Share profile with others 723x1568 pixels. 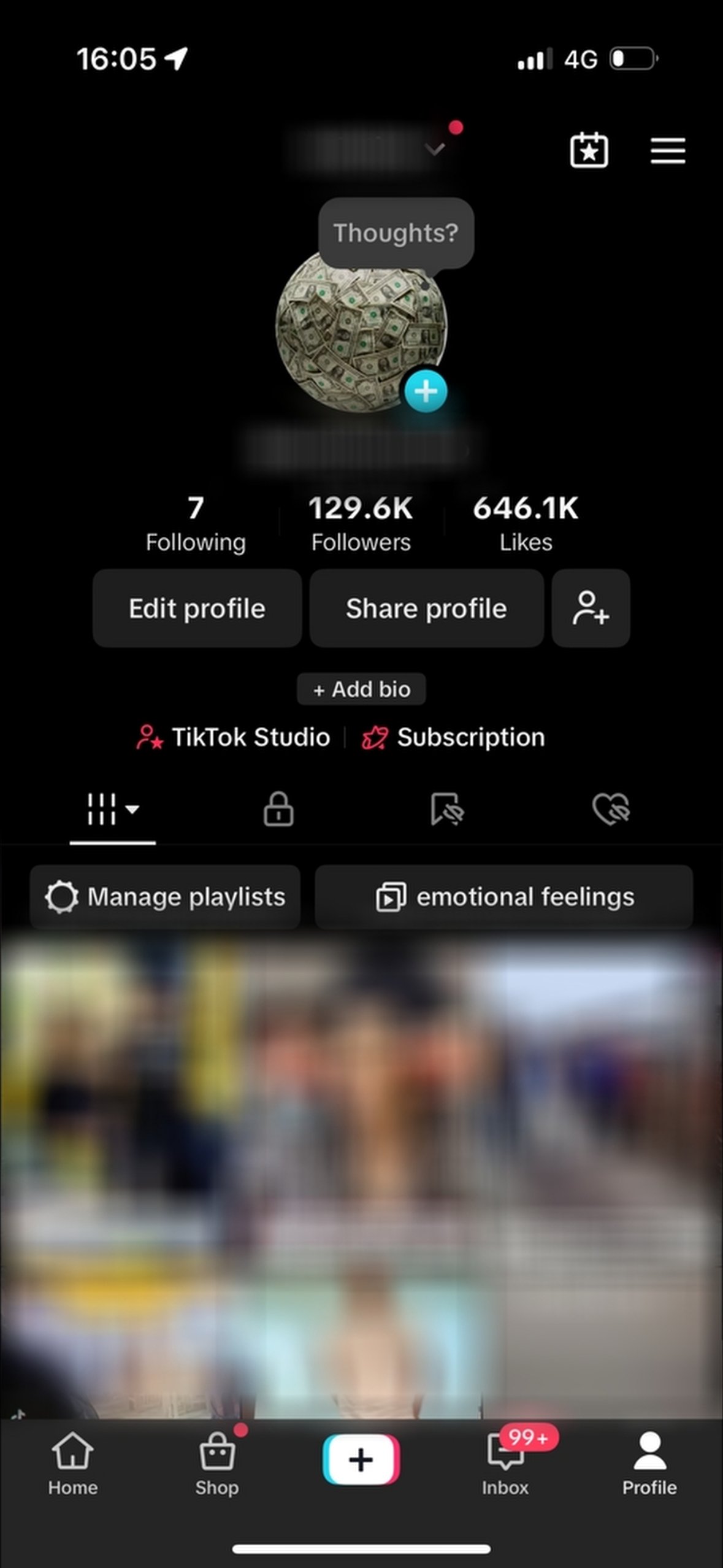[426, 609]
